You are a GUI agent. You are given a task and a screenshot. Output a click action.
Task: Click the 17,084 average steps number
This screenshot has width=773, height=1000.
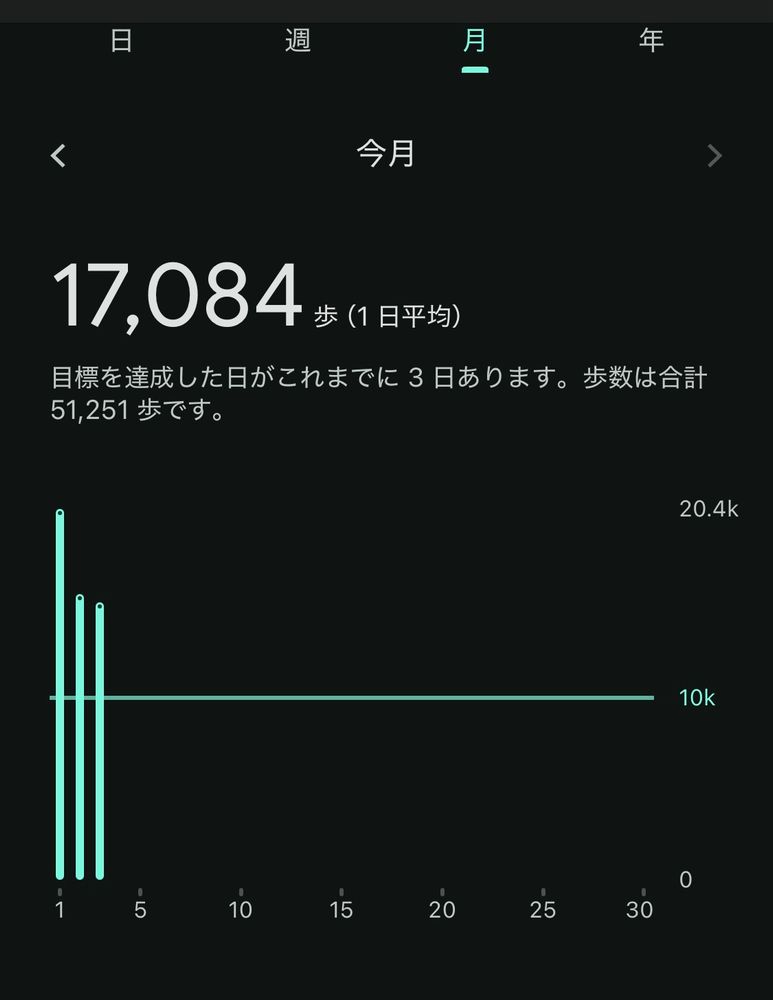[180, 295]
